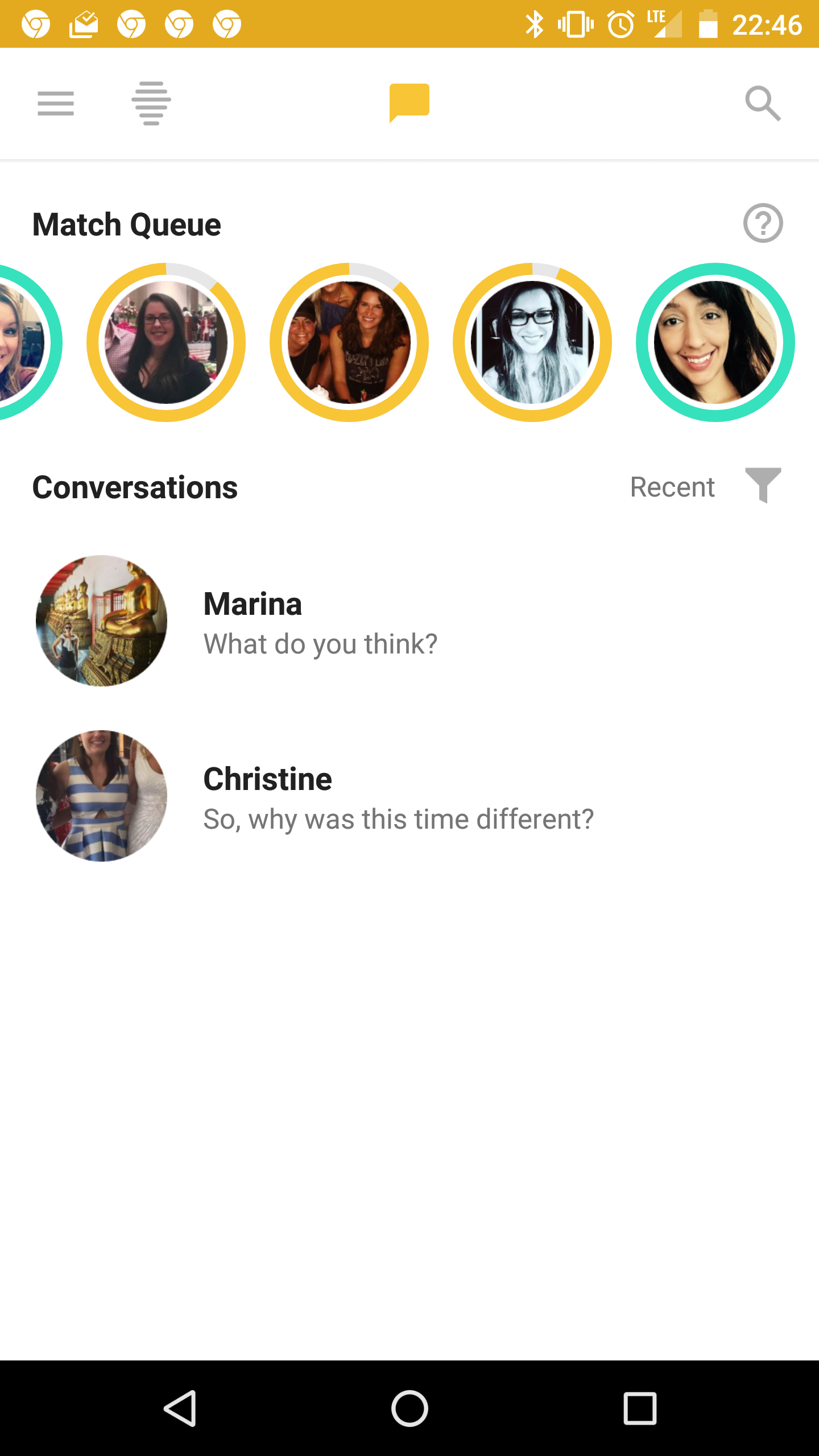Open Match Queue help question mark

pos(763,223)
